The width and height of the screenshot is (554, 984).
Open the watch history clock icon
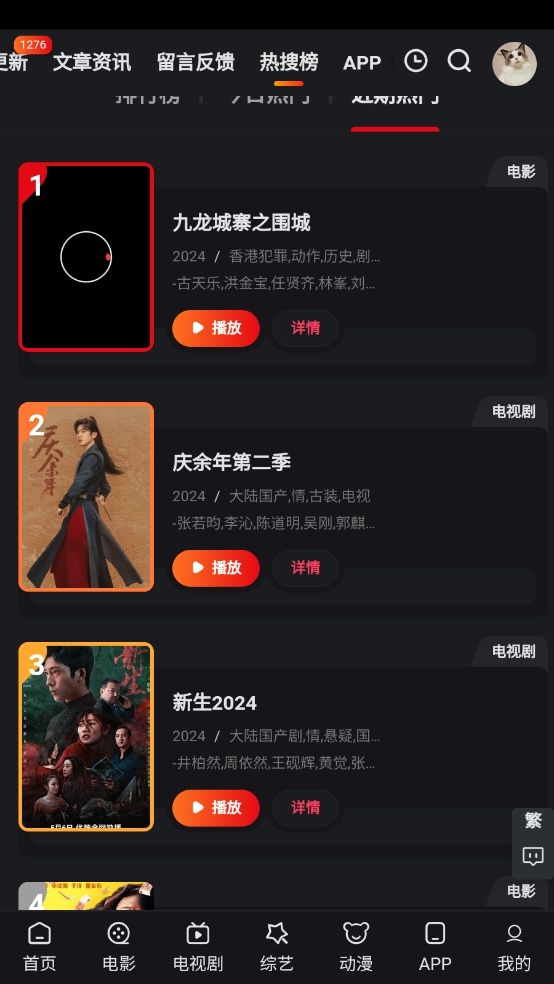point(415,62)
